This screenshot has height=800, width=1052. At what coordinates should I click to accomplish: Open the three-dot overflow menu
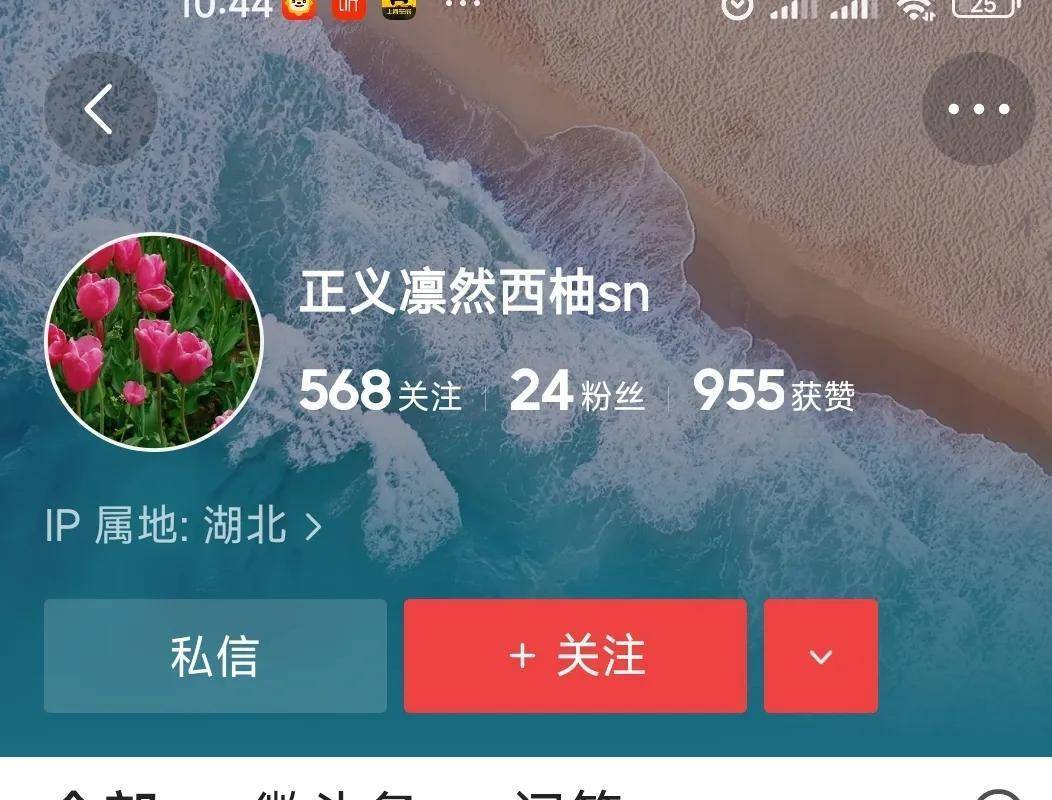pos(978,109)
